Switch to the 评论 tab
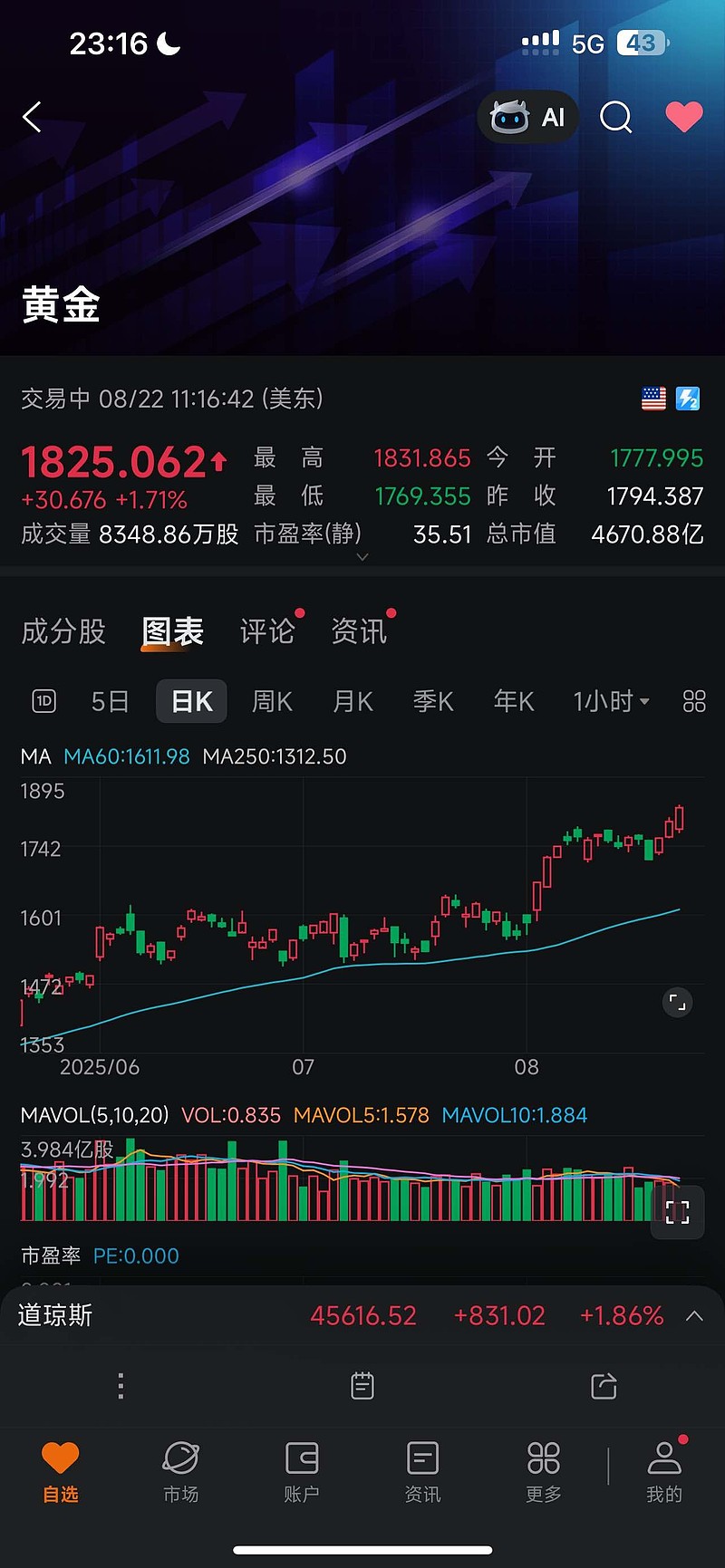 pyautogui.click(x=267, y=631)
